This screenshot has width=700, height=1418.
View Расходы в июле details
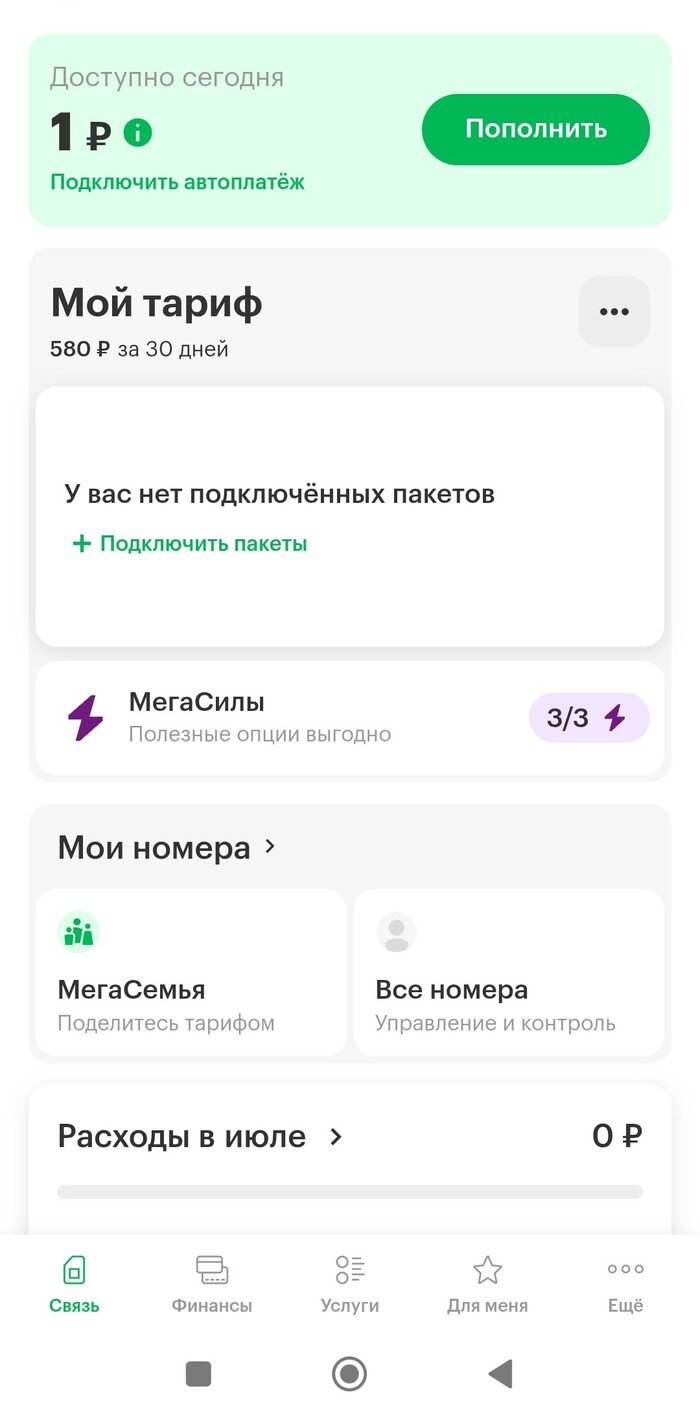coord(200,1137)
